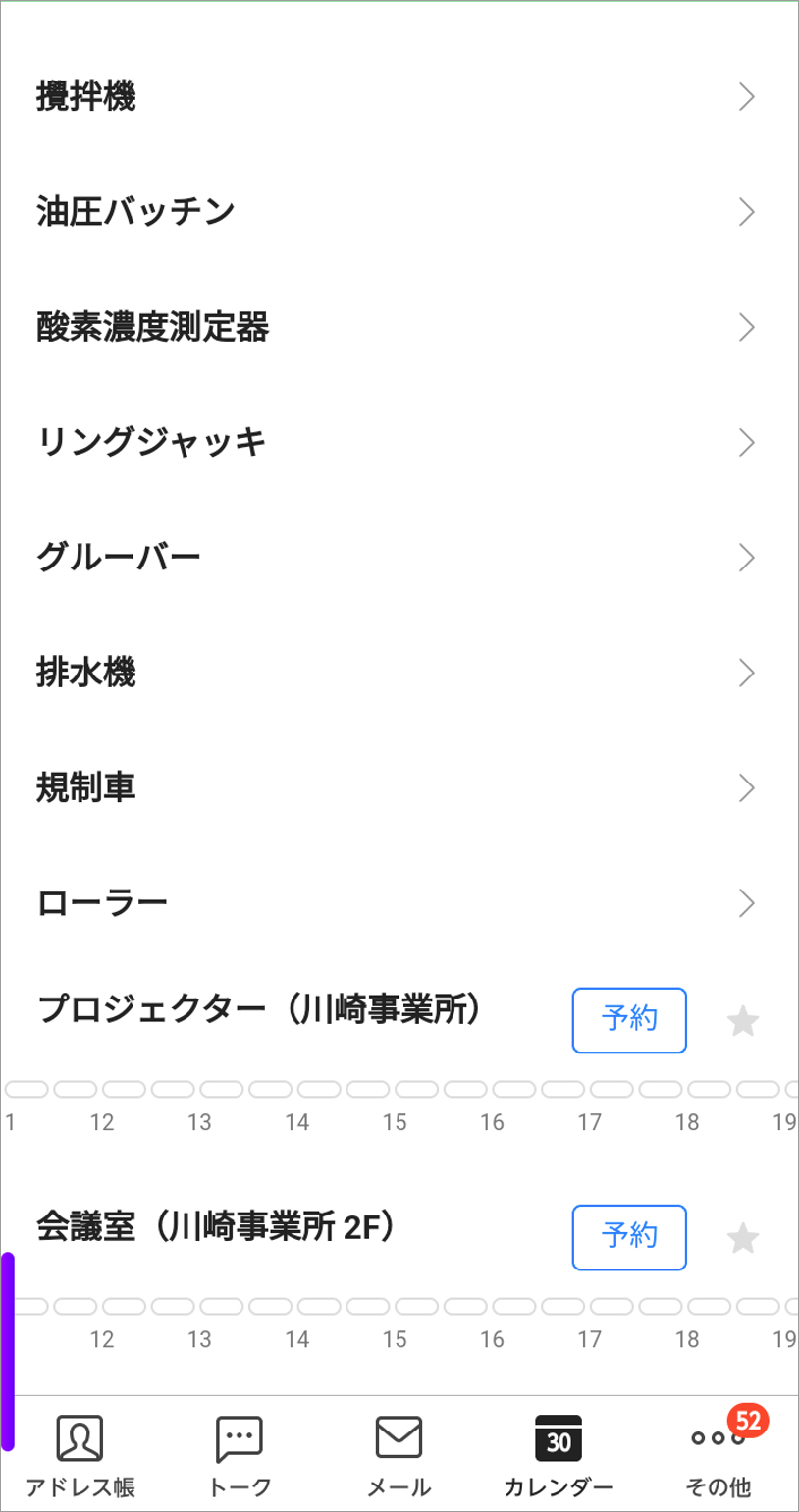Screen dimensions: 799x1512
Task: Open the メール tab
Action: pyautogui.click(x=399, y=1455)
